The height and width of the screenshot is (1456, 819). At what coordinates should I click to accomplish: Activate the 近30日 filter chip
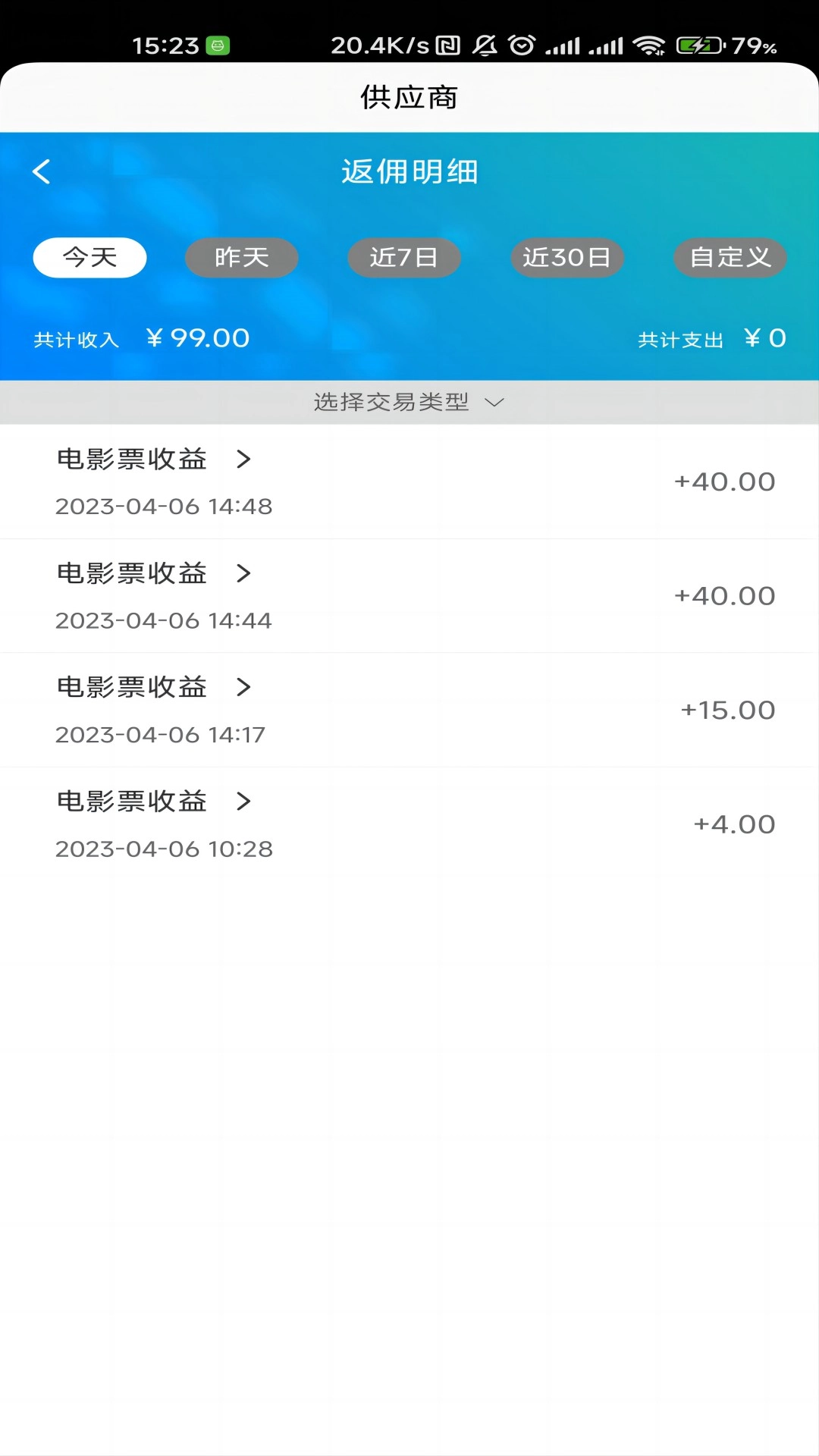click(x=567, y=258)
